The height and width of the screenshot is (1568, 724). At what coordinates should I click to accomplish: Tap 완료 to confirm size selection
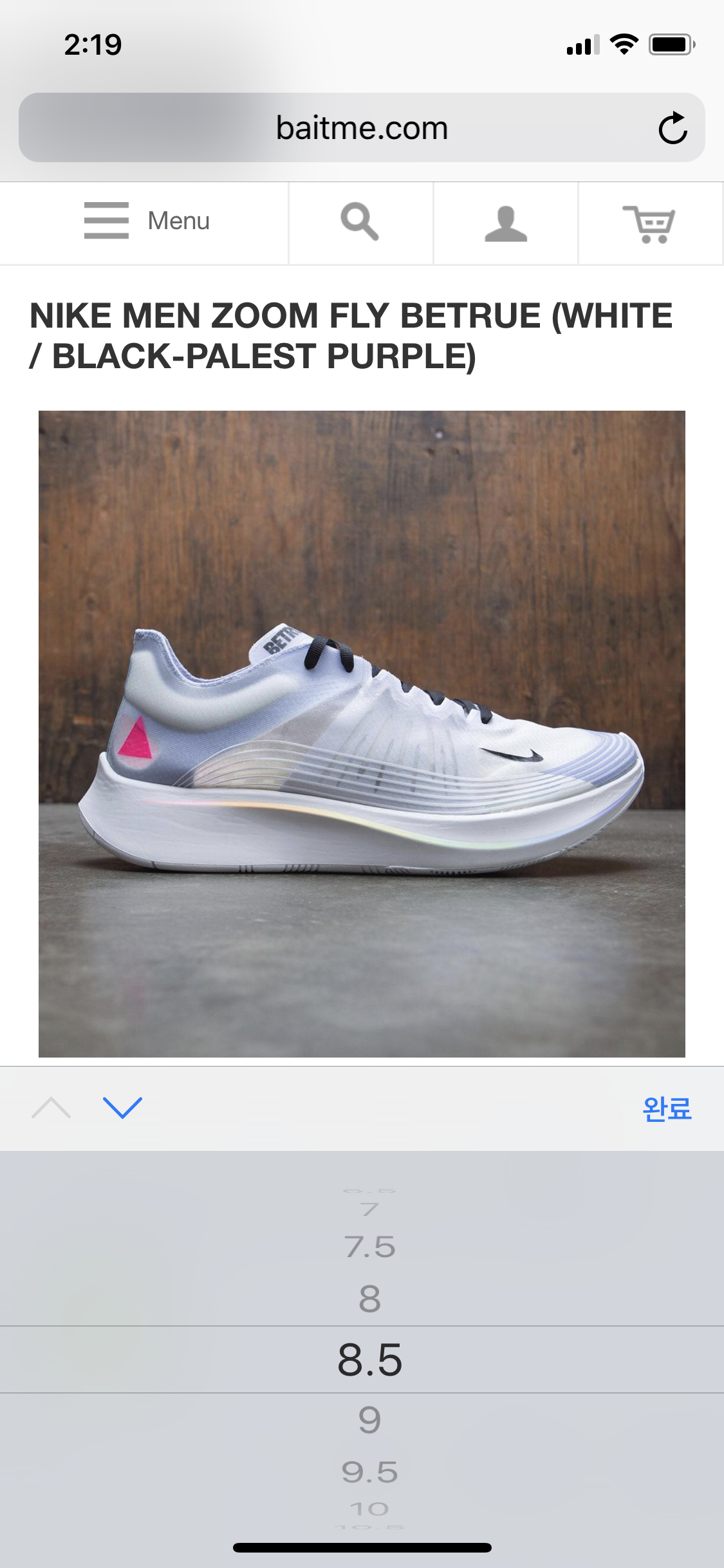[667, 1108]
